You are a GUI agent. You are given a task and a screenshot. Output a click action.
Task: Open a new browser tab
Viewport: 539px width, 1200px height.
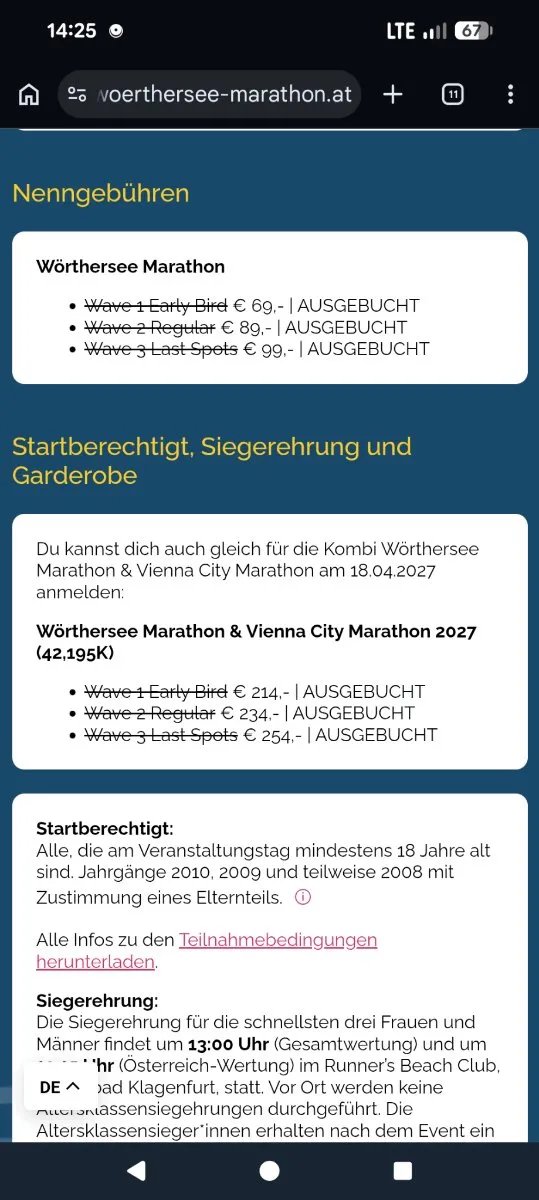click(393, 94)
